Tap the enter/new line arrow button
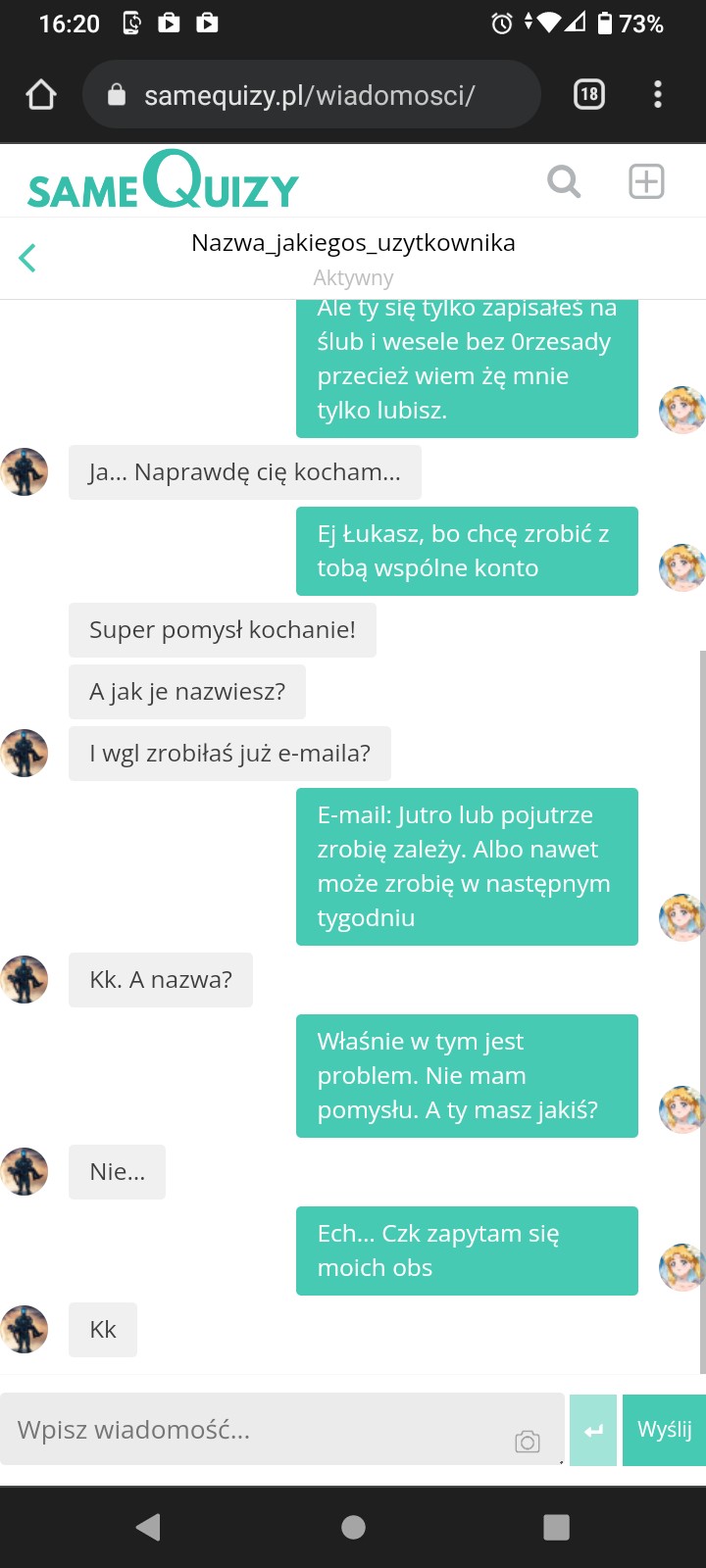The image size is (706, 1568). 593,1430
